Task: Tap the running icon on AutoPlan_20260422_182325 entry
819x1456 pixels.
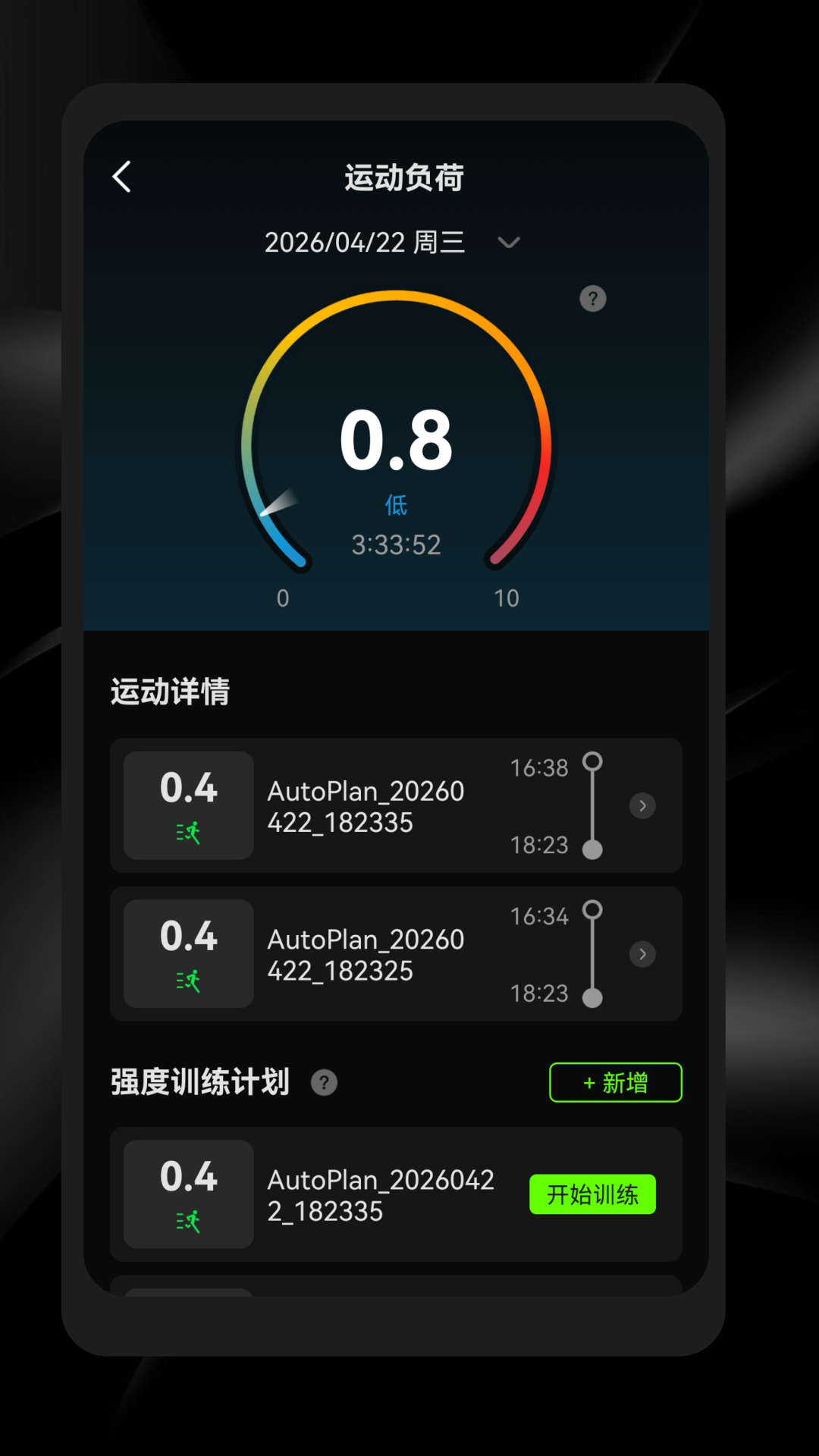Action: (x=188, y=981)
